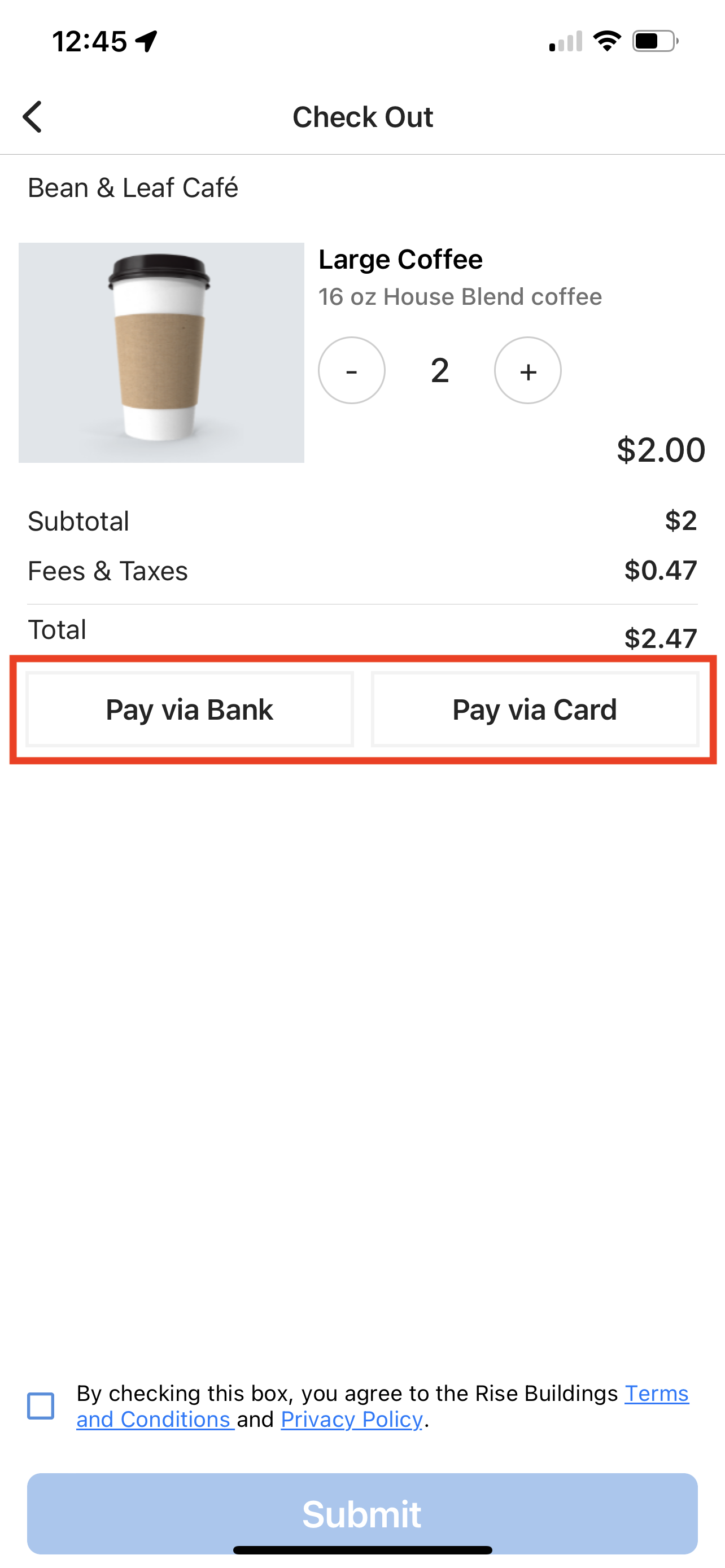This screenshot has height=1568, width=725.
Task: Select Pay via Card
Action: pyautogui.click(x=535, y=709)
